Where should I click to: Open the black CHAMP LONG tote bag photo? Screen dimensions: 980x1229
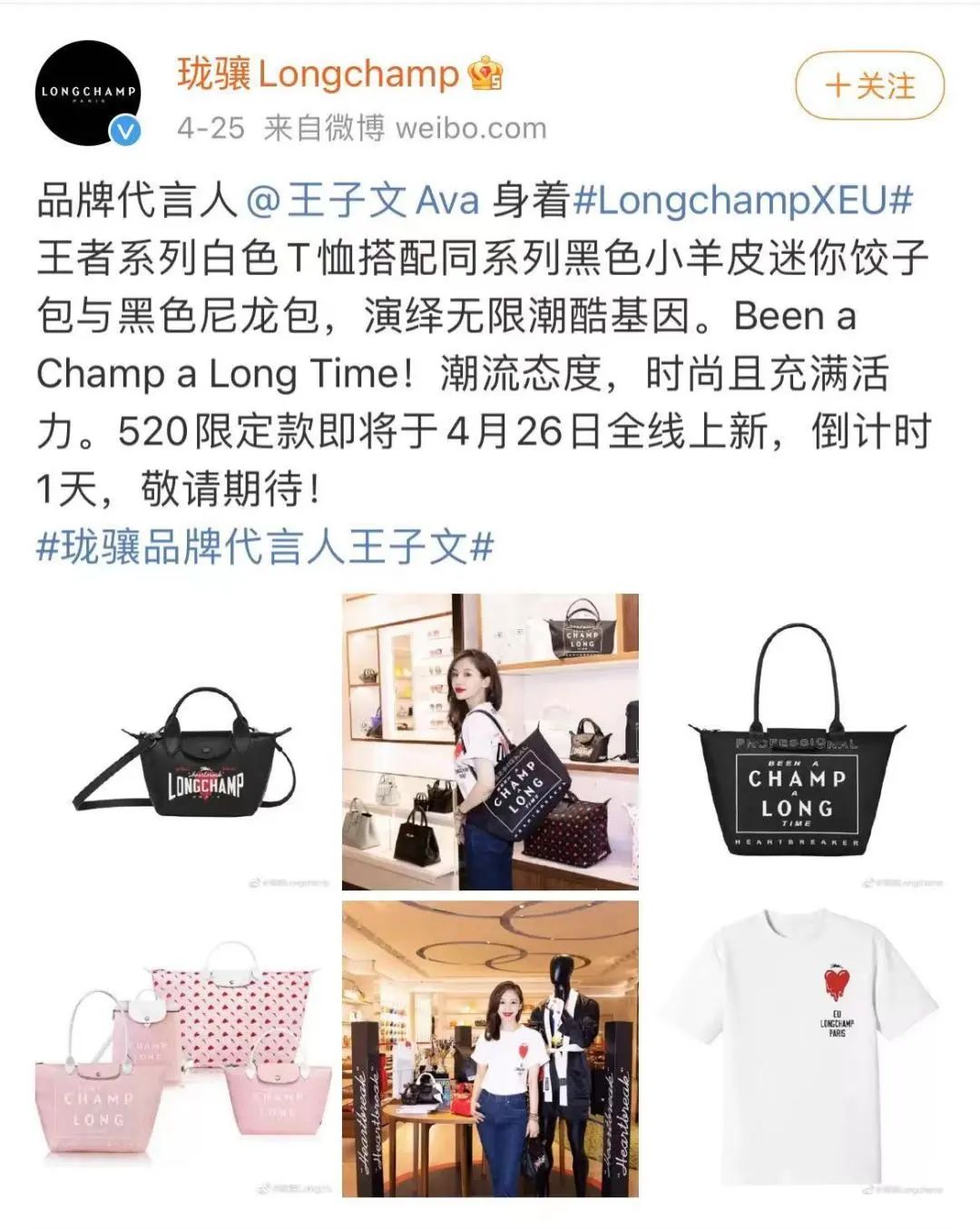point(797,742)
